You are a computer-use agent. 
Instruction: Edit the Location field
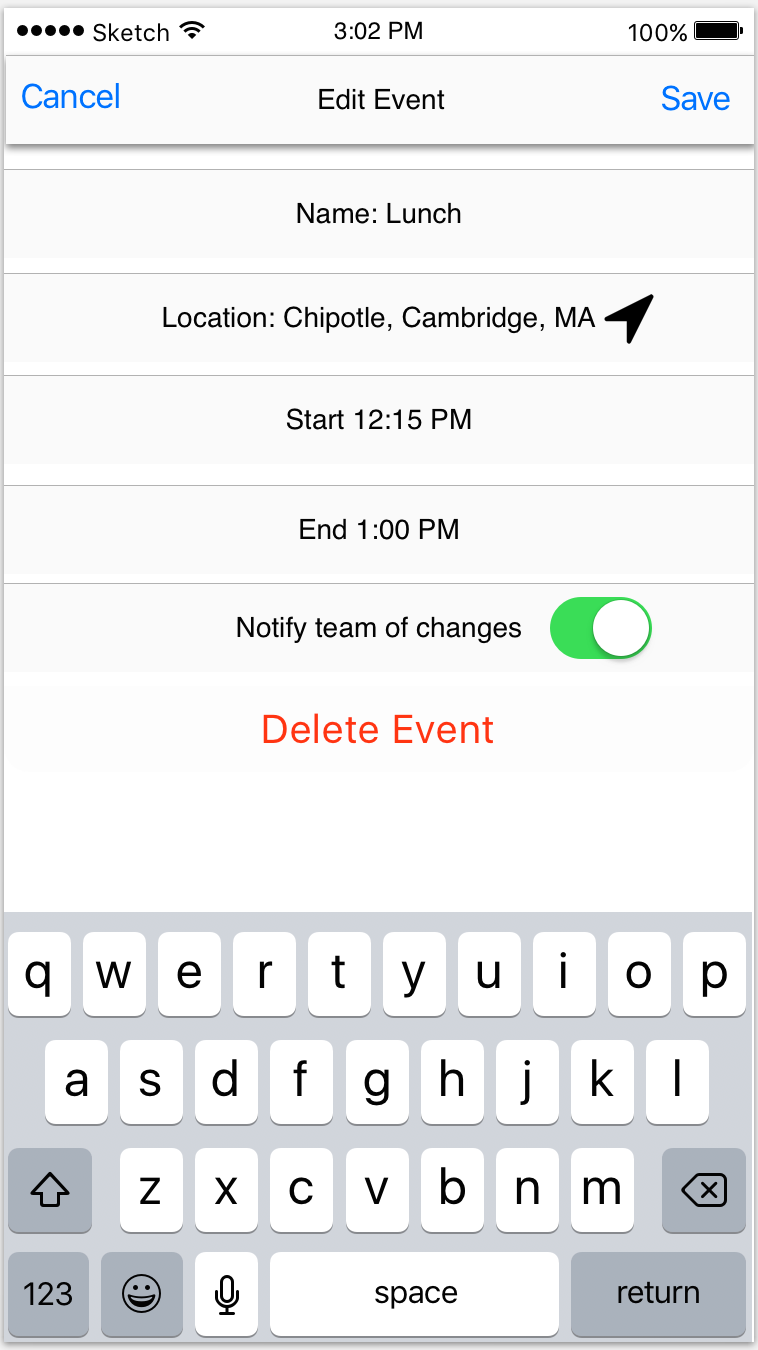[378, 318]
